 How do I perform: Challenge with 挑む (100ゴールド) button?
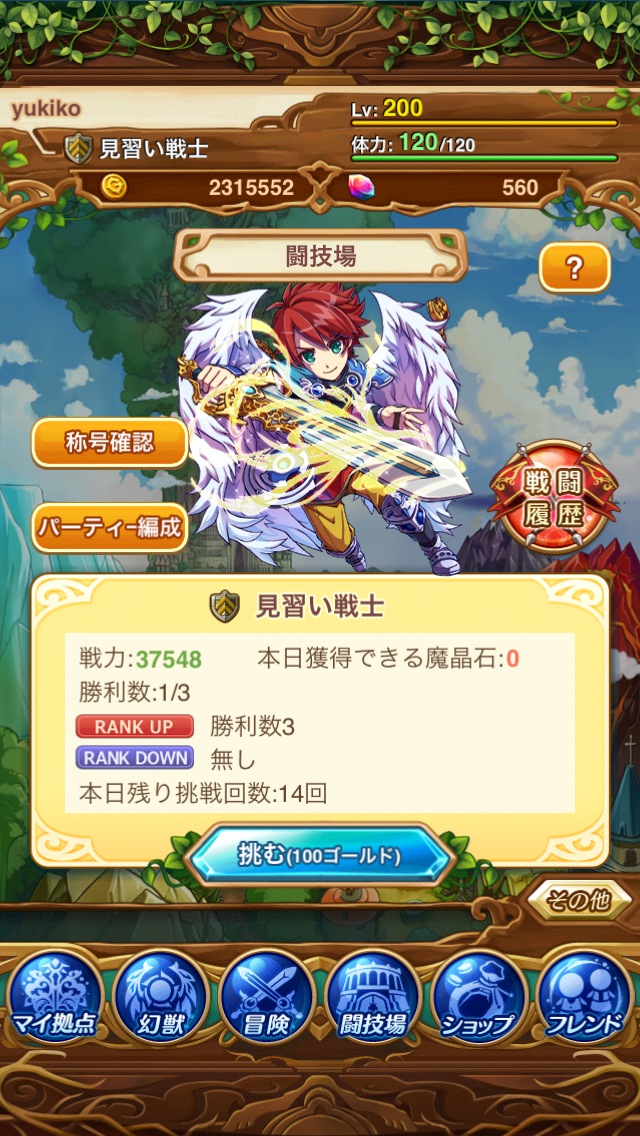(320, 856)
